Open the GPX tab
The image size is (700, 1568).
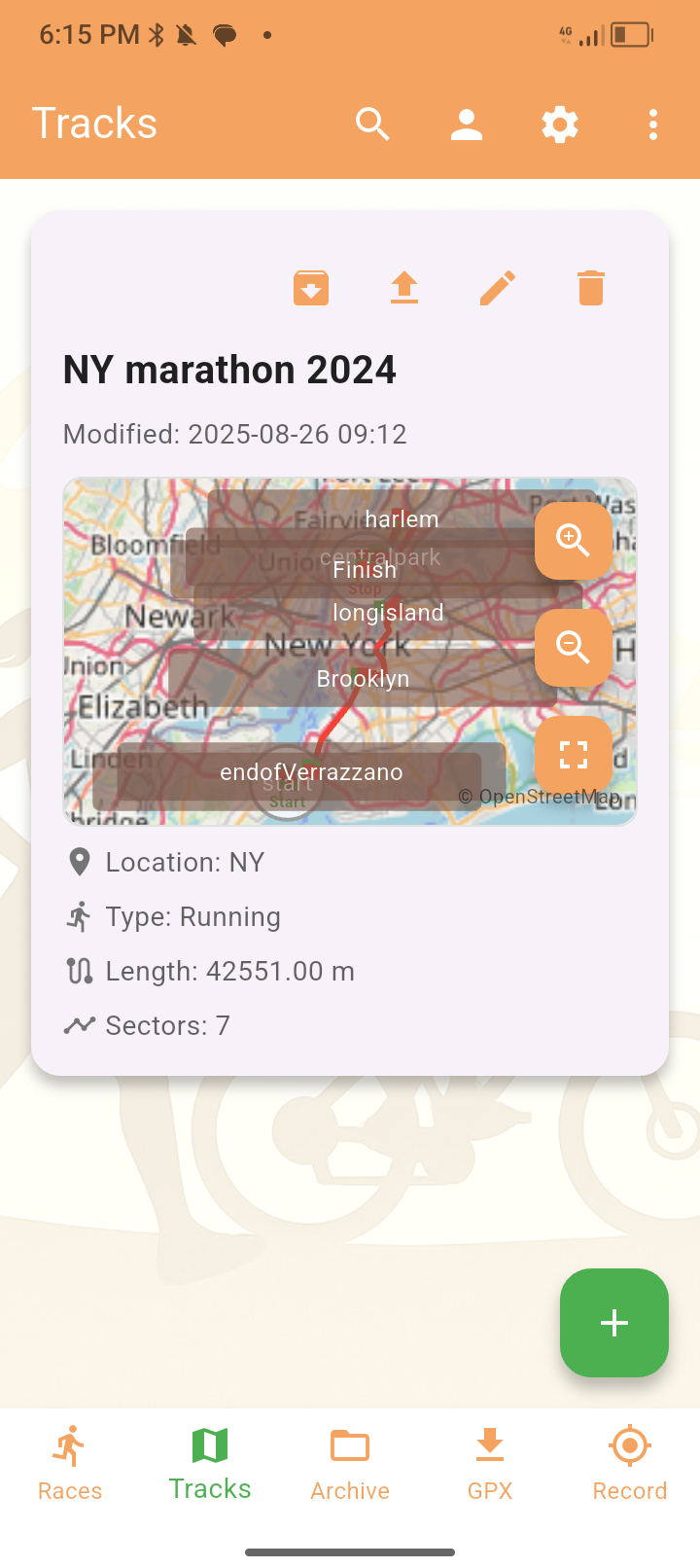coord(490,1464)
